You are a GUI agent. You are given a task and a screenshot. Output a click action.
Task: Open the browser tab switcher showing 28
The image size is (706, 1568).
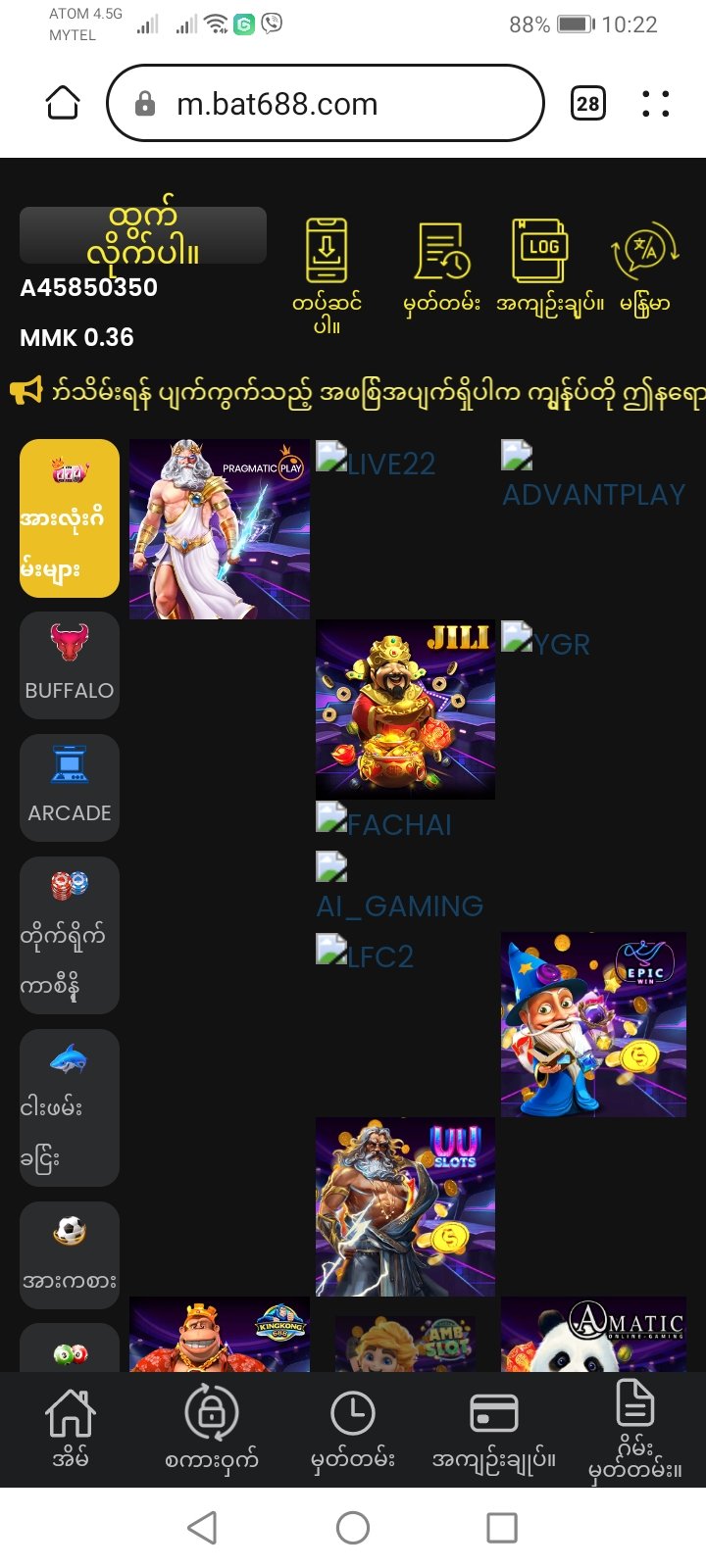pos(587,103)
